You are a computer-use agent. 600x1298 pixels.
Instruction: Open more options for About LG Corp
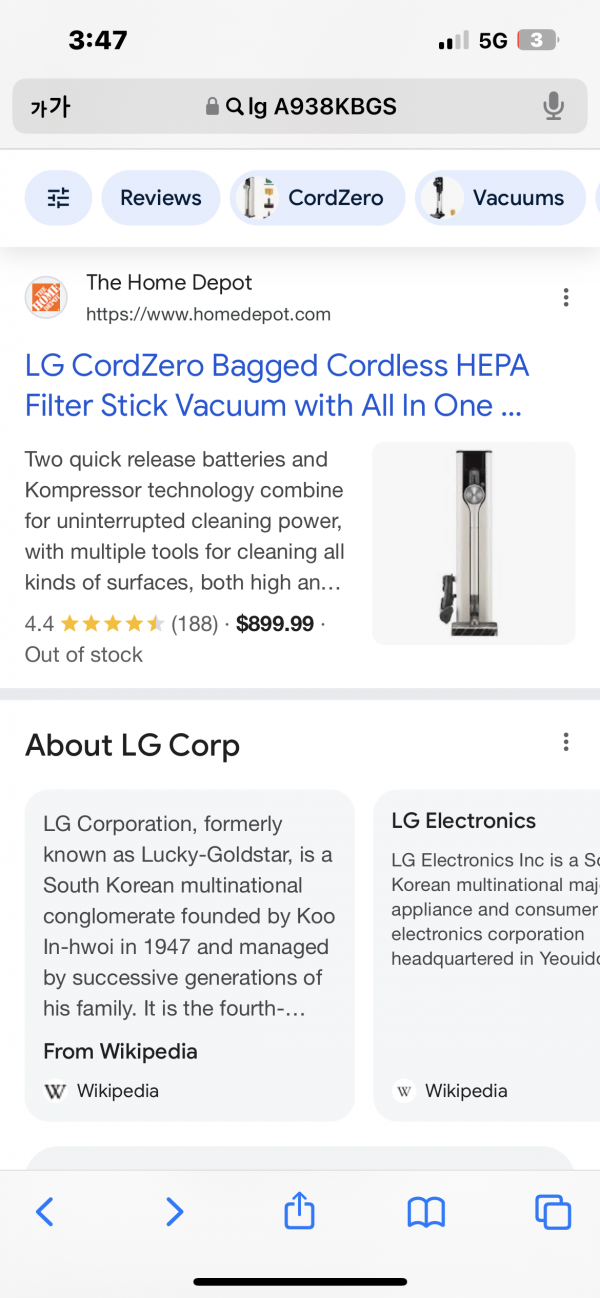click(x=566, y=742)
